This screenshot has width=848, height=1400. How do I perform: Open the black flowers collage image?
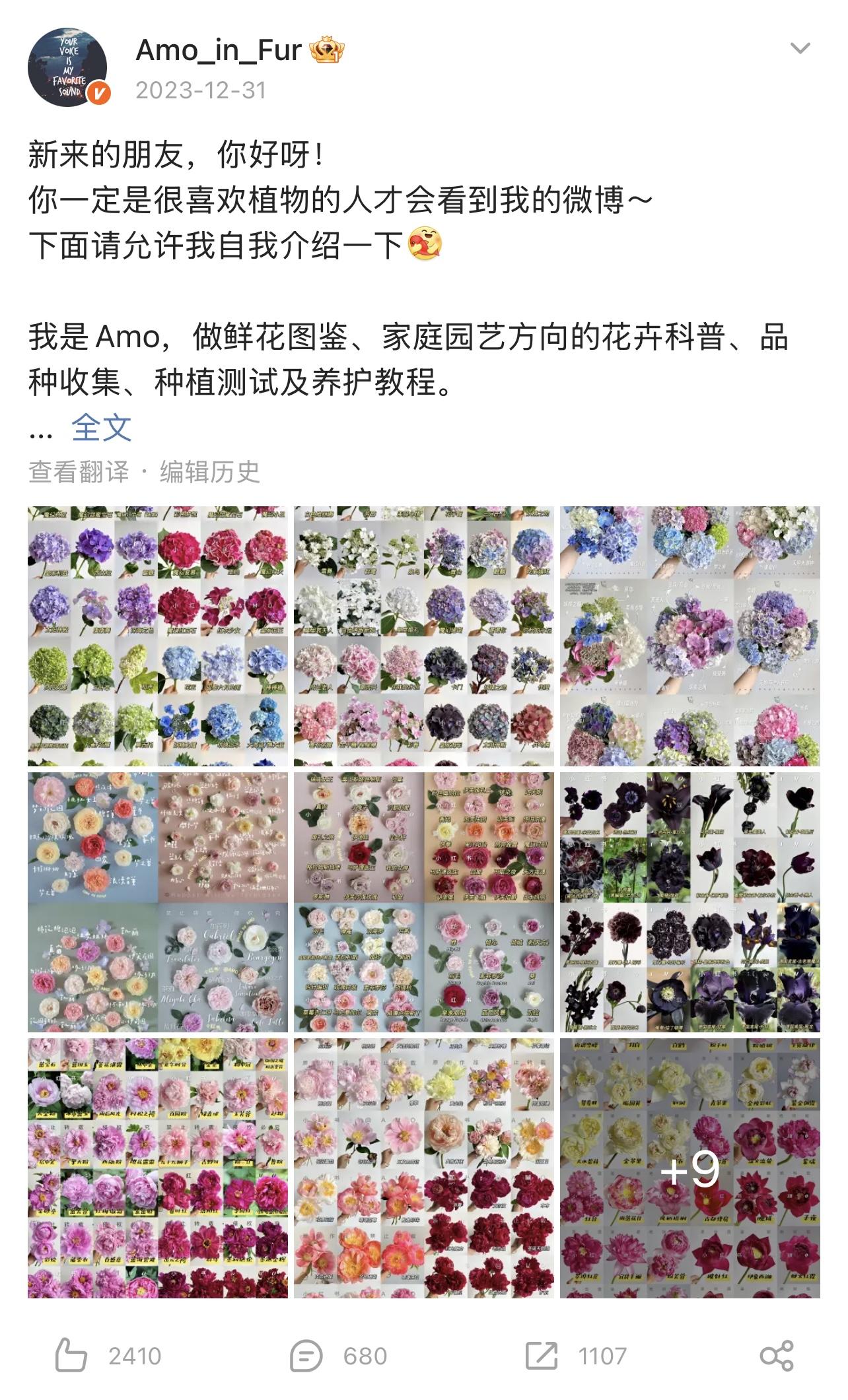[690, 902]
